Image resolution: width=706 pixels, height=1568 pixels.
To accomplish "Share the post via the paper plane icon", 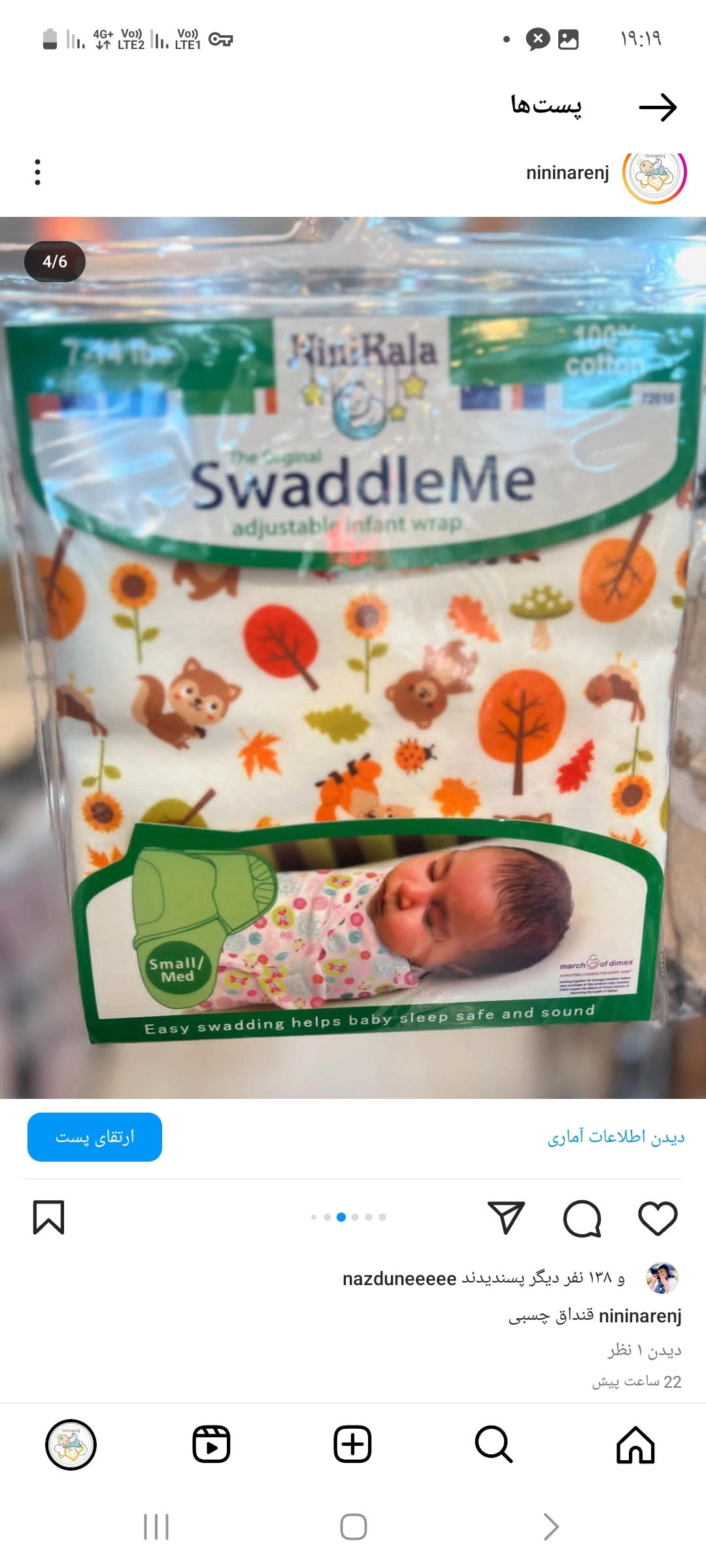I will [x=507, y=1218].
